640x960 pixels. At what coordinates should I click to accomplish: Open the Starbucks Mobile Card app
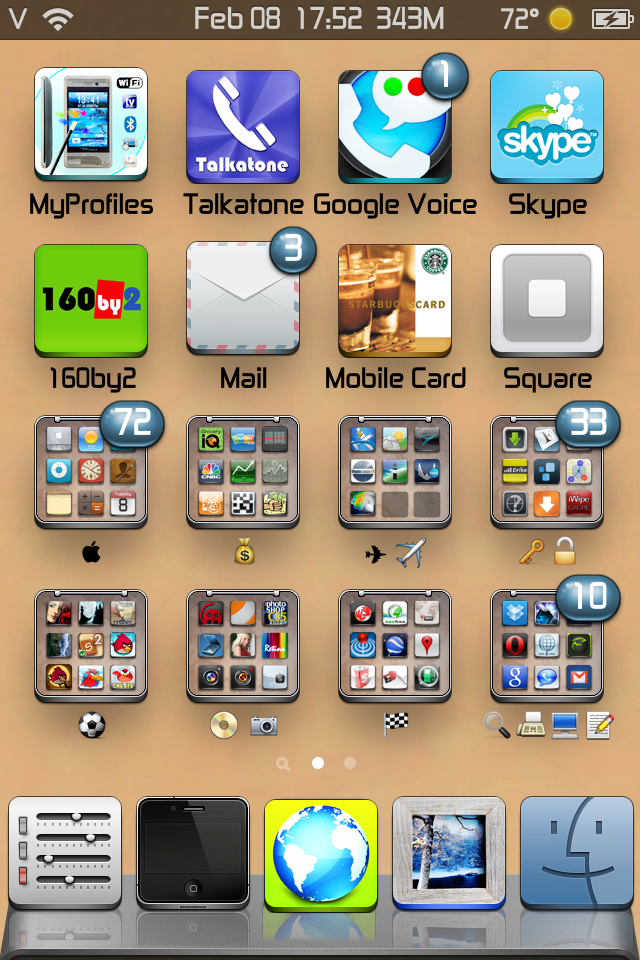[395, 300]
